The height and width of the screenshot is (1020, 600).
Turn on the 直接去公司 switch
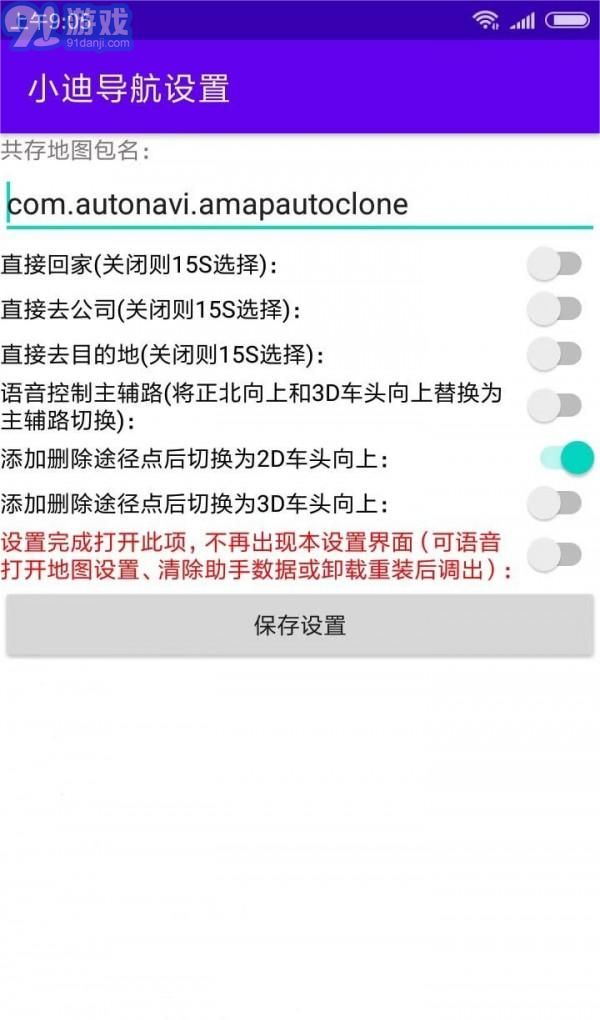coord(555,309)
